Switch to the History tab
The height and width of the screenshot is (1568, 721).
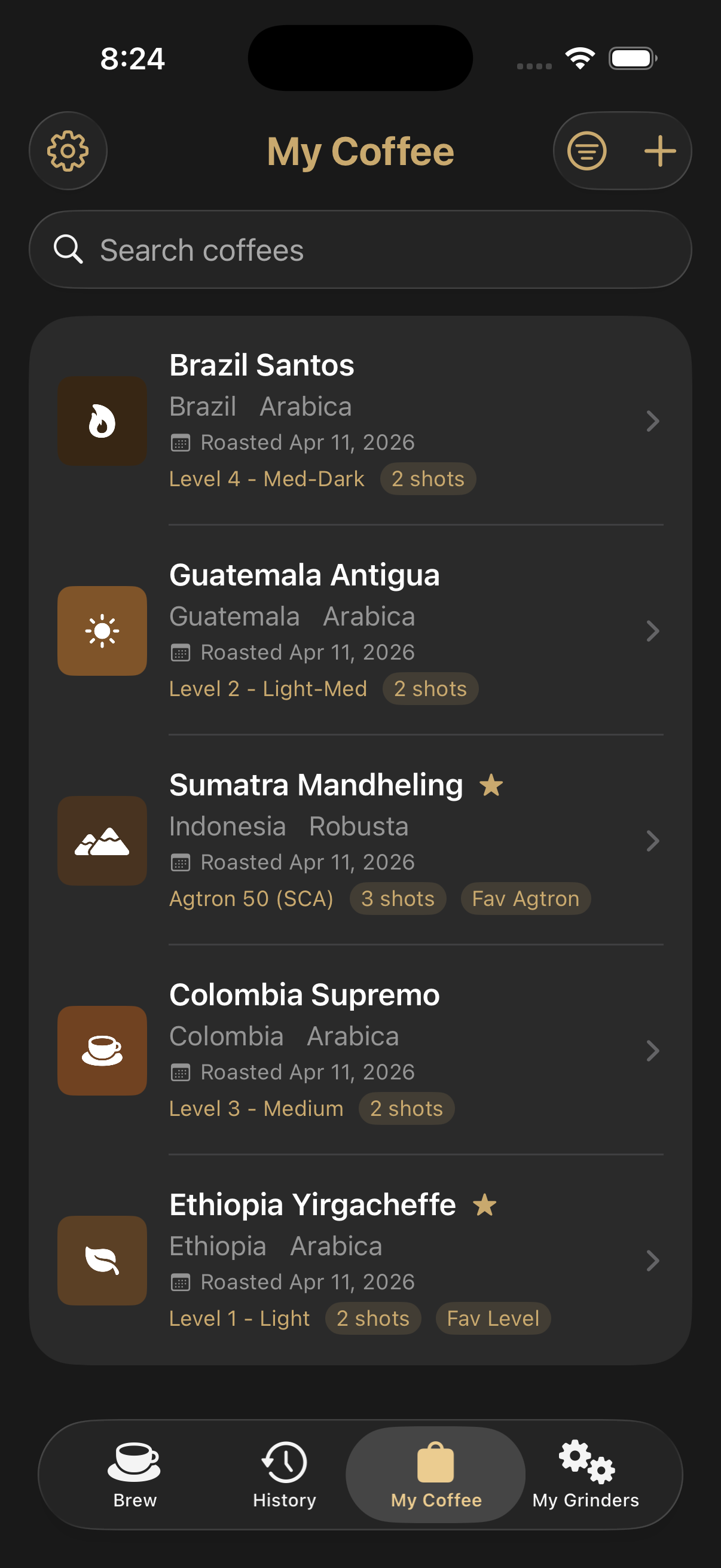(283, 1473)
